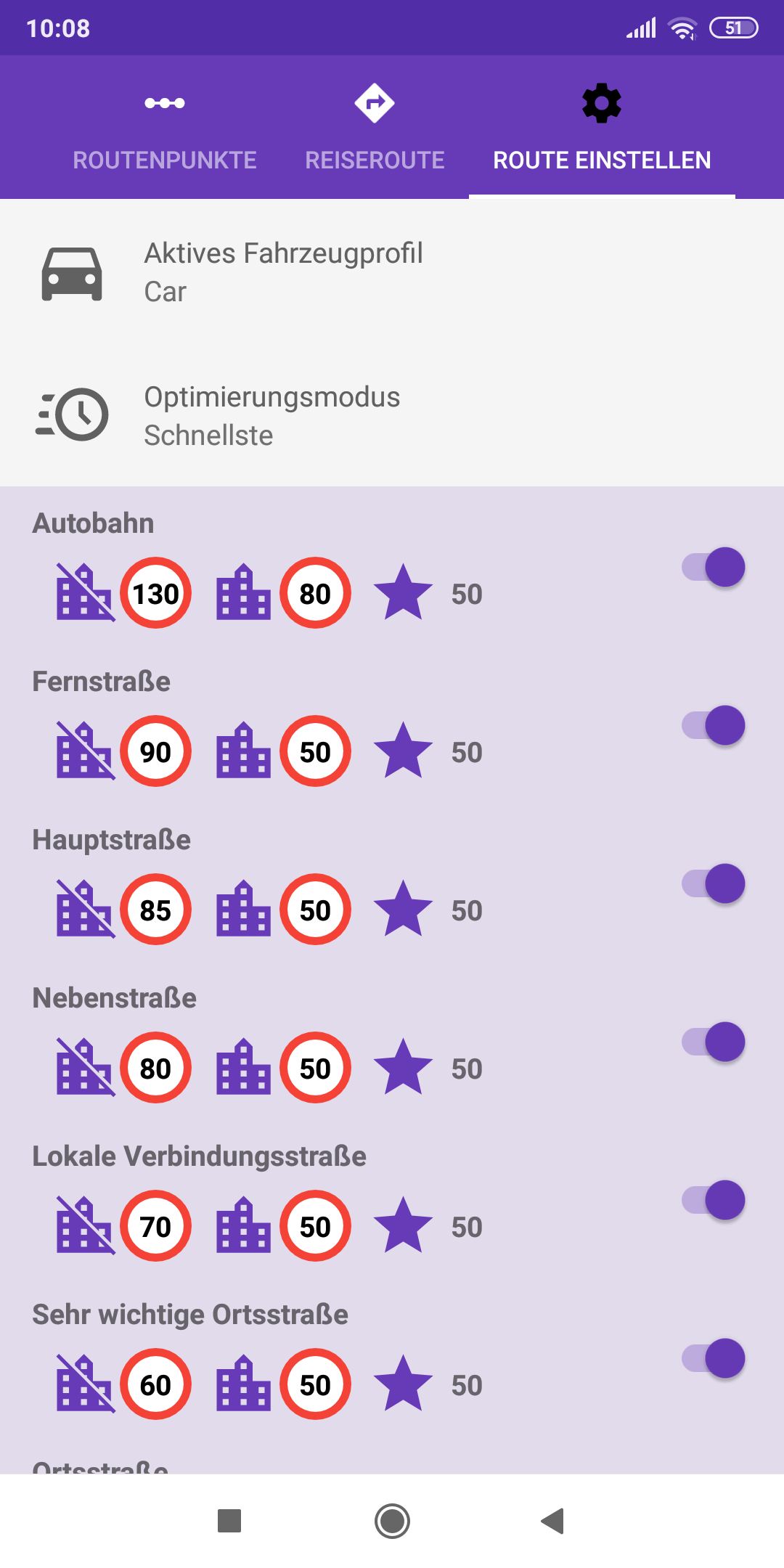Edit Autobahn 80 in-town speed limit

(x=315, y=593)
